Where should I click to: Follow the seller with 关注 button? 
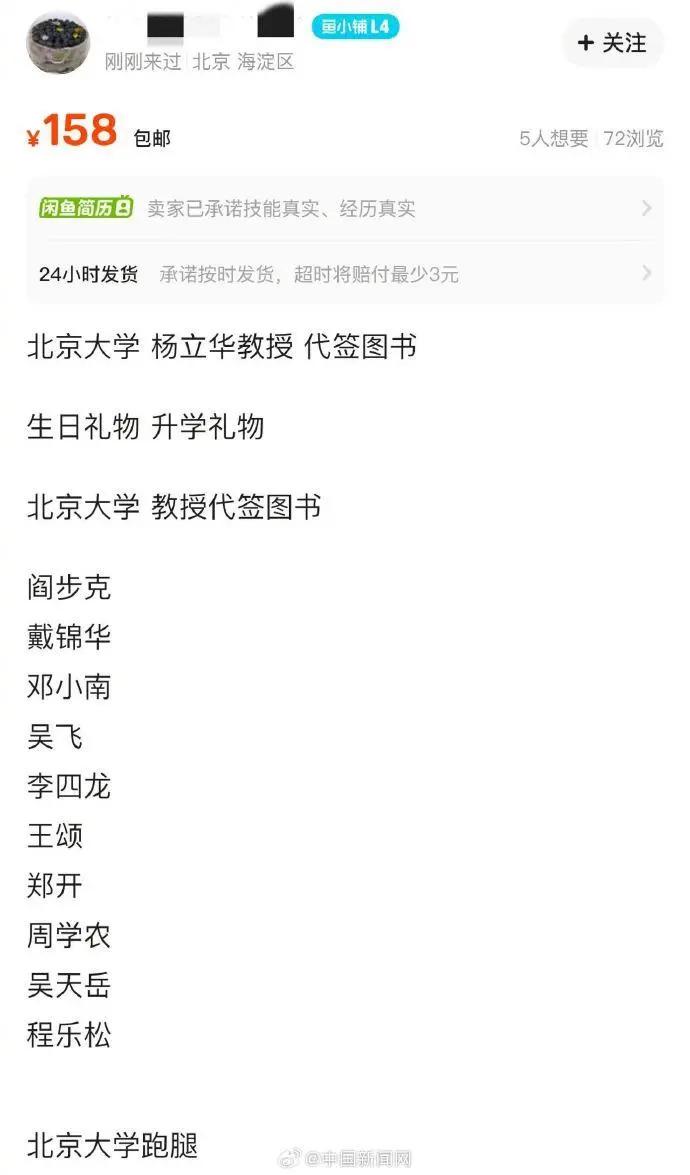(612, 43)
